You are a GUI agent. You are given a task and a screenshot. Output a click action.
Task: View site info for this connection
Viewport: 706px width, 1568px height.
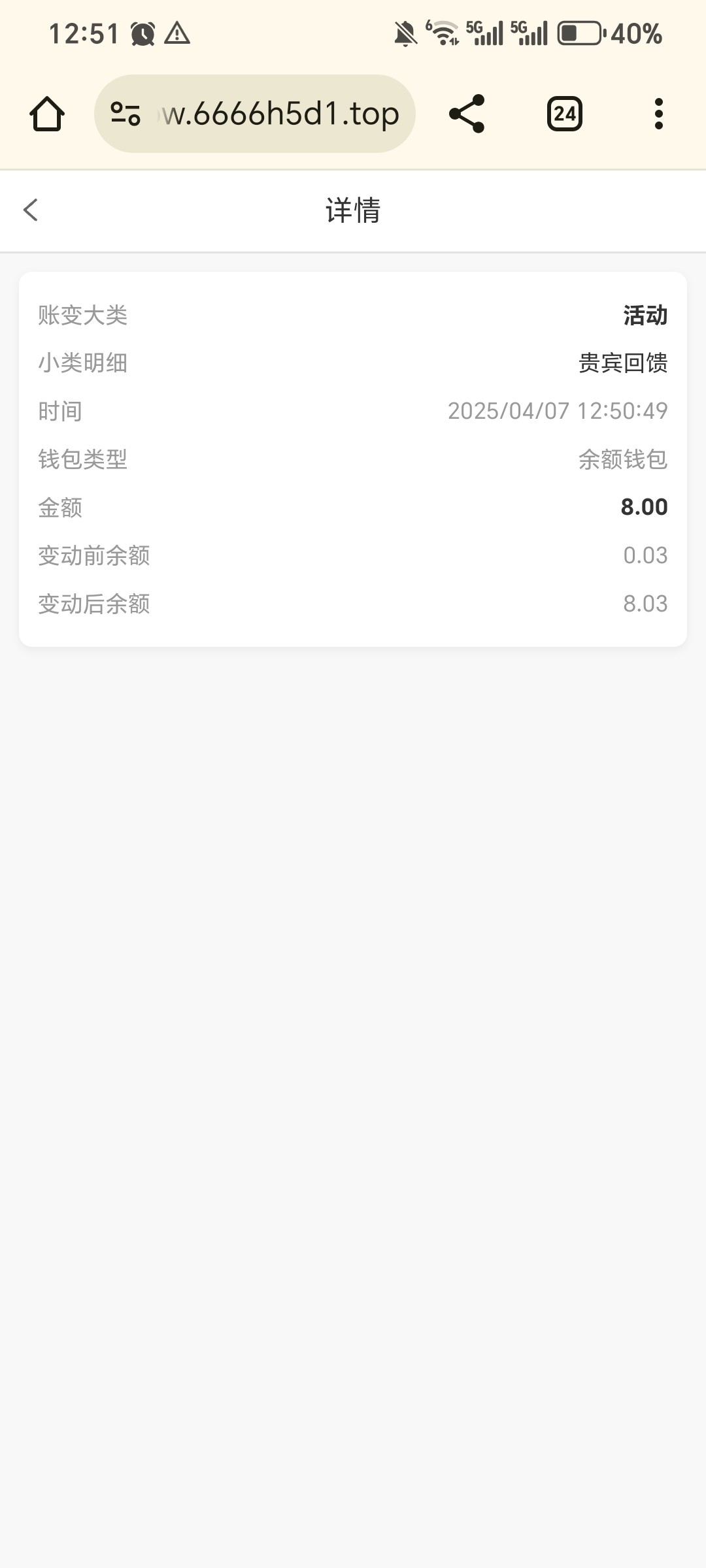(126, 114)
